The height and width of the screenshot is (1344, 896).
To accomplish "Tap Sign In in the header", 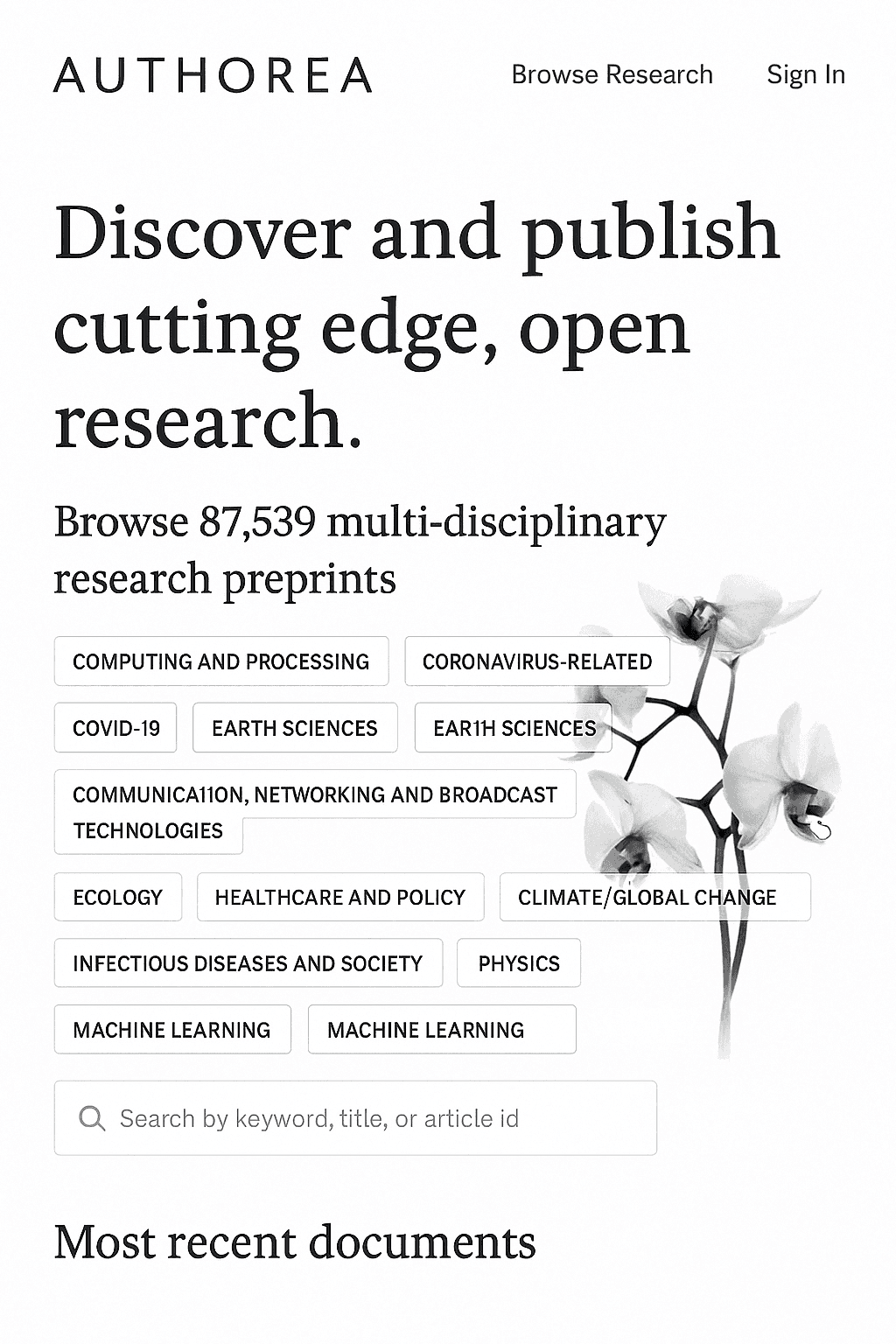I will 805,75.
